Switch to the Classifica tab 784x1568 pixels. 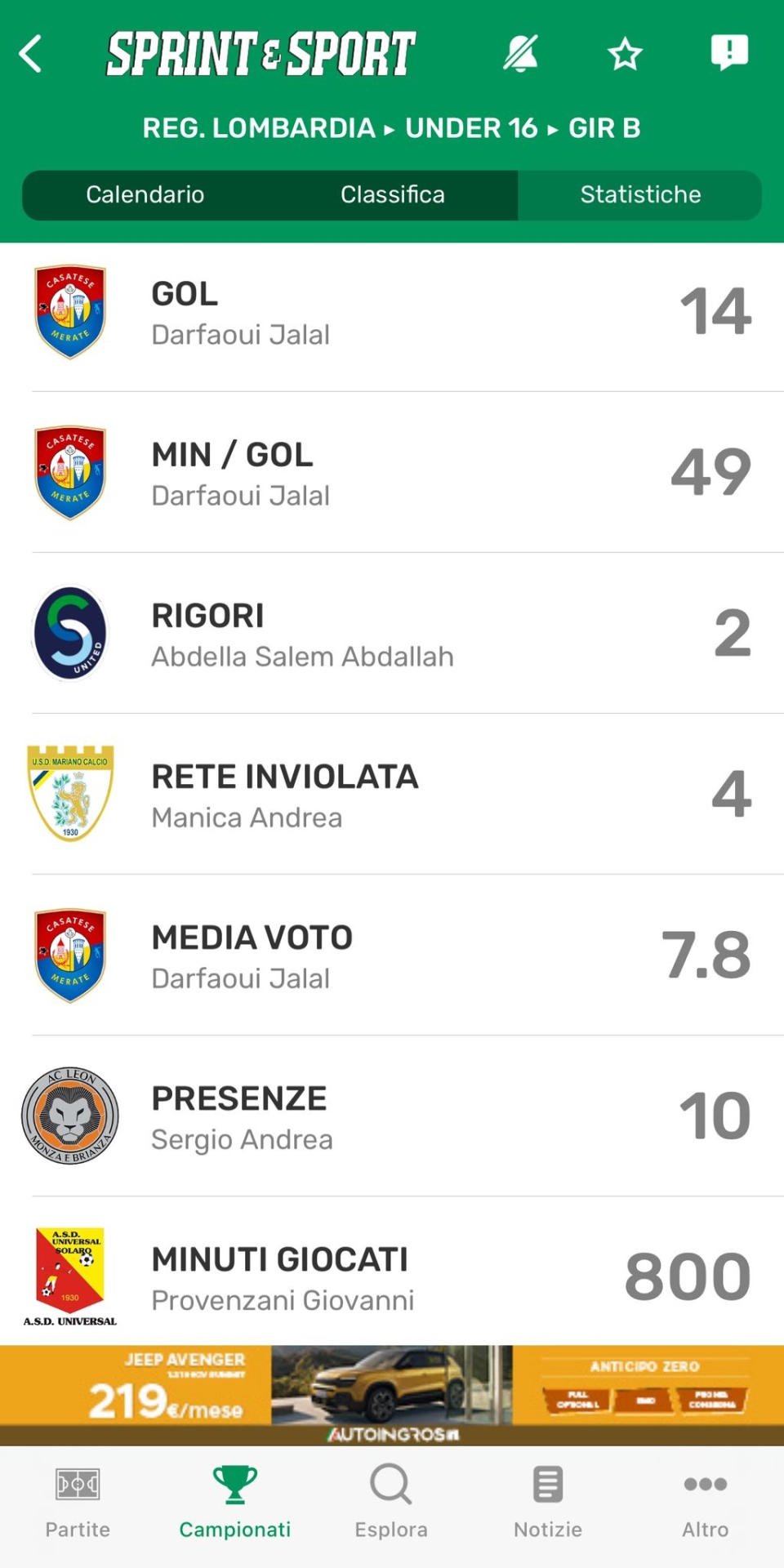pyautogui.click(x=393, y=194)
